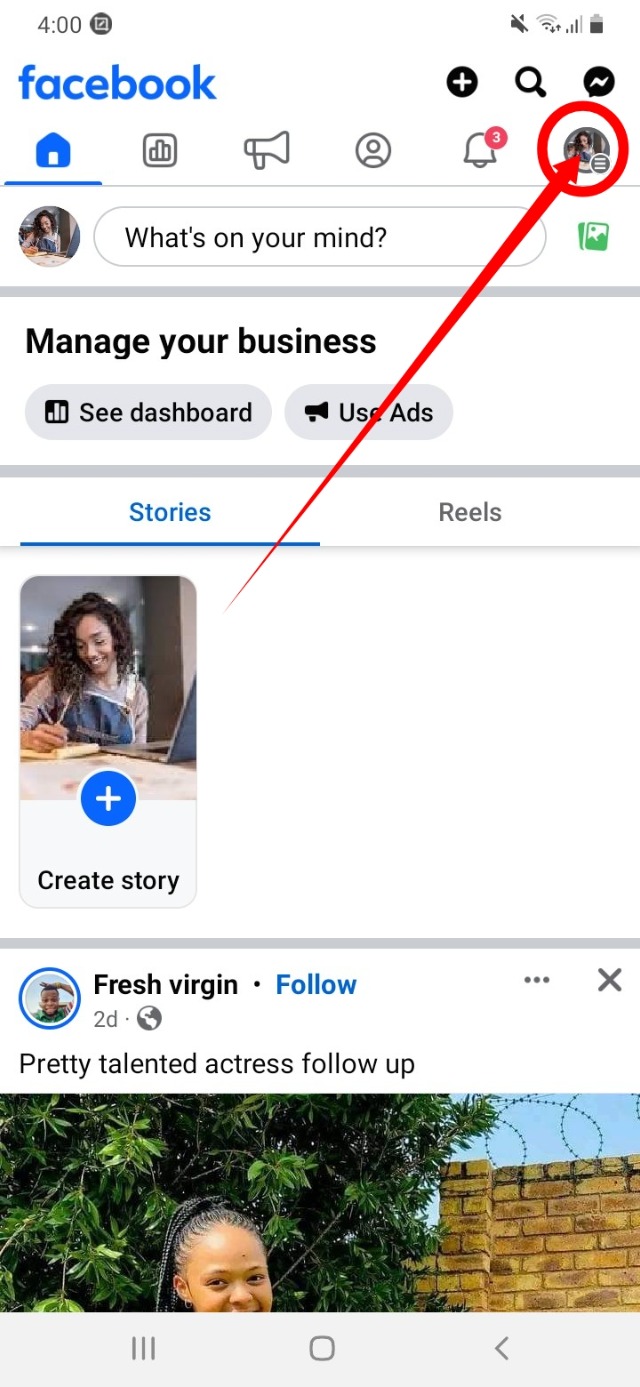Open See dashboard
This screenshot has width=640, height=1387.
pyautogui.click(x=148, y=412)
